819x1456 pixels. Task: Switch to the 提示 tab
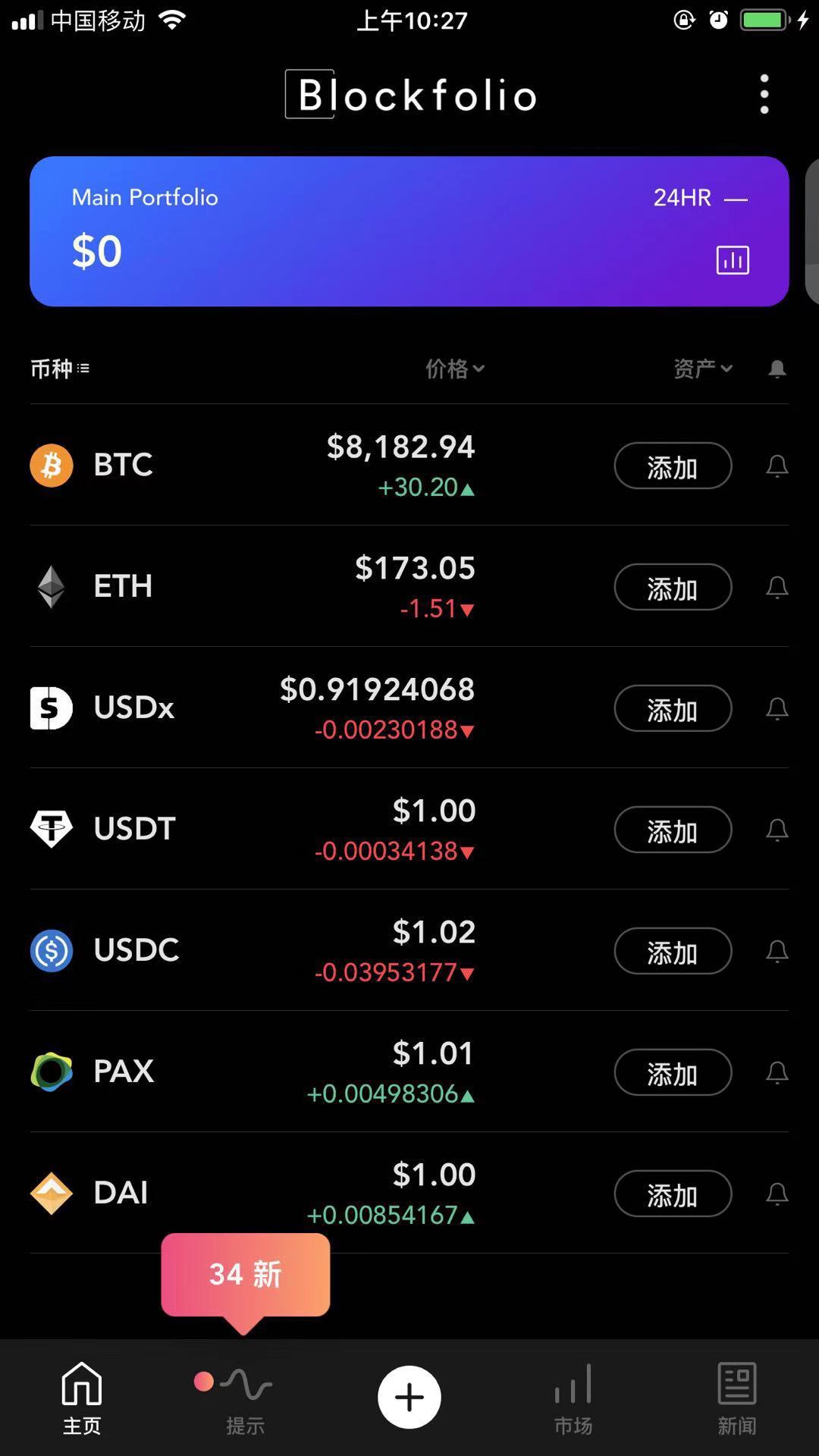[x=244, y=1399]
